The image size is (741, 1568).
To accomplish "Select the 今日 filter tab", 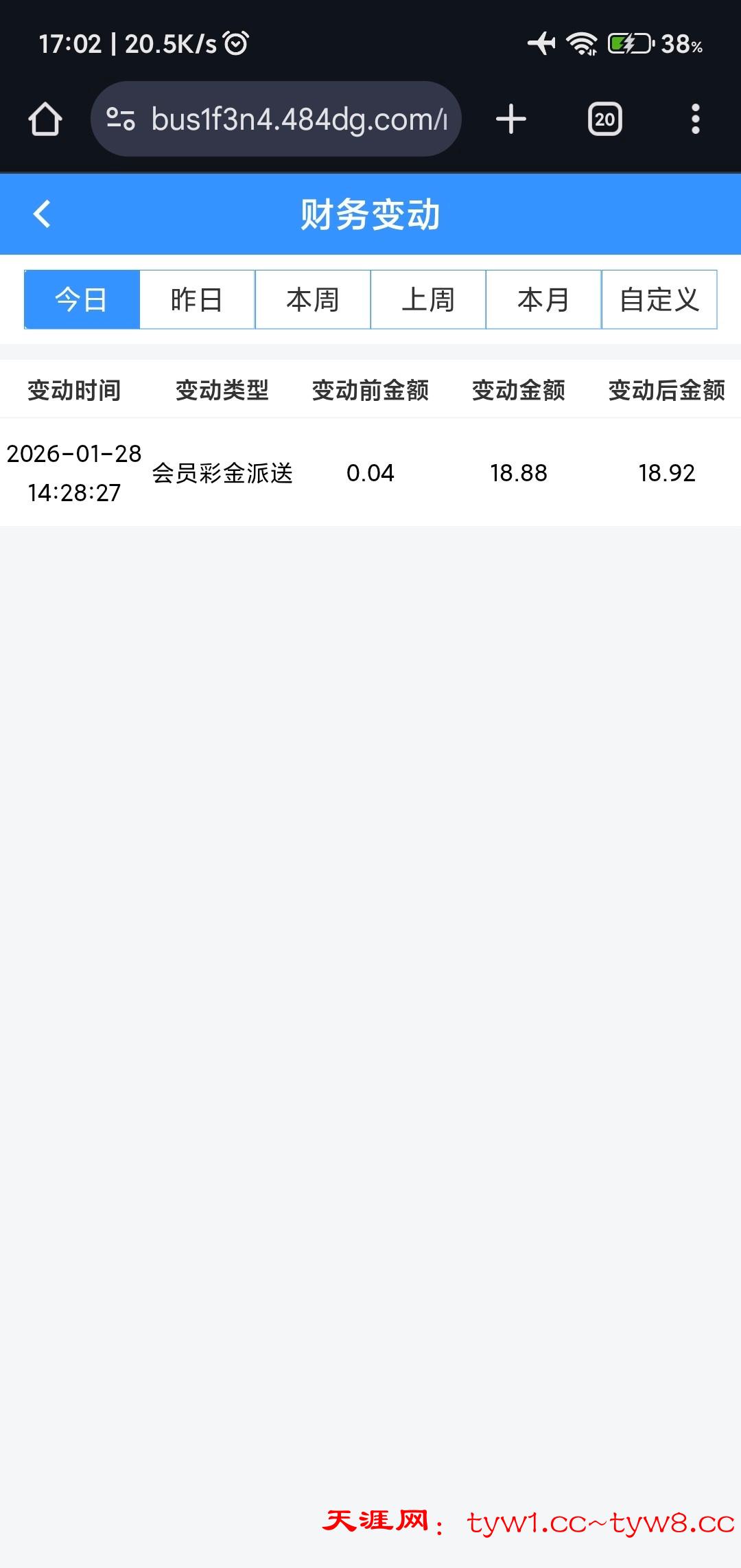I will 82,300.
